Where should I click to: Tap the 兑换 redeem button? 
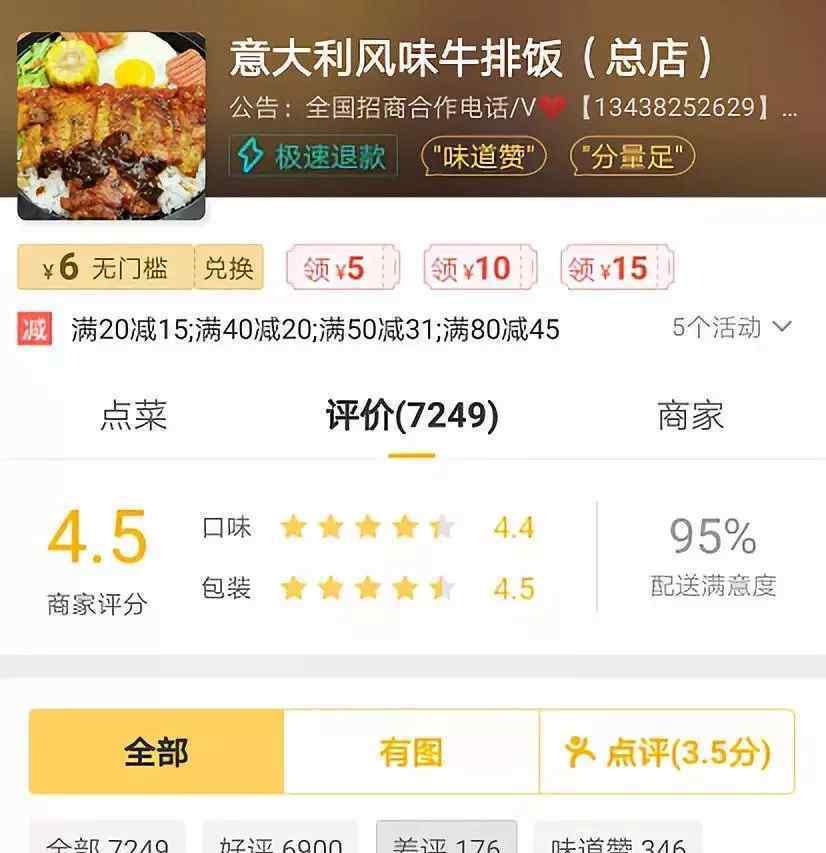click(229, 267)
